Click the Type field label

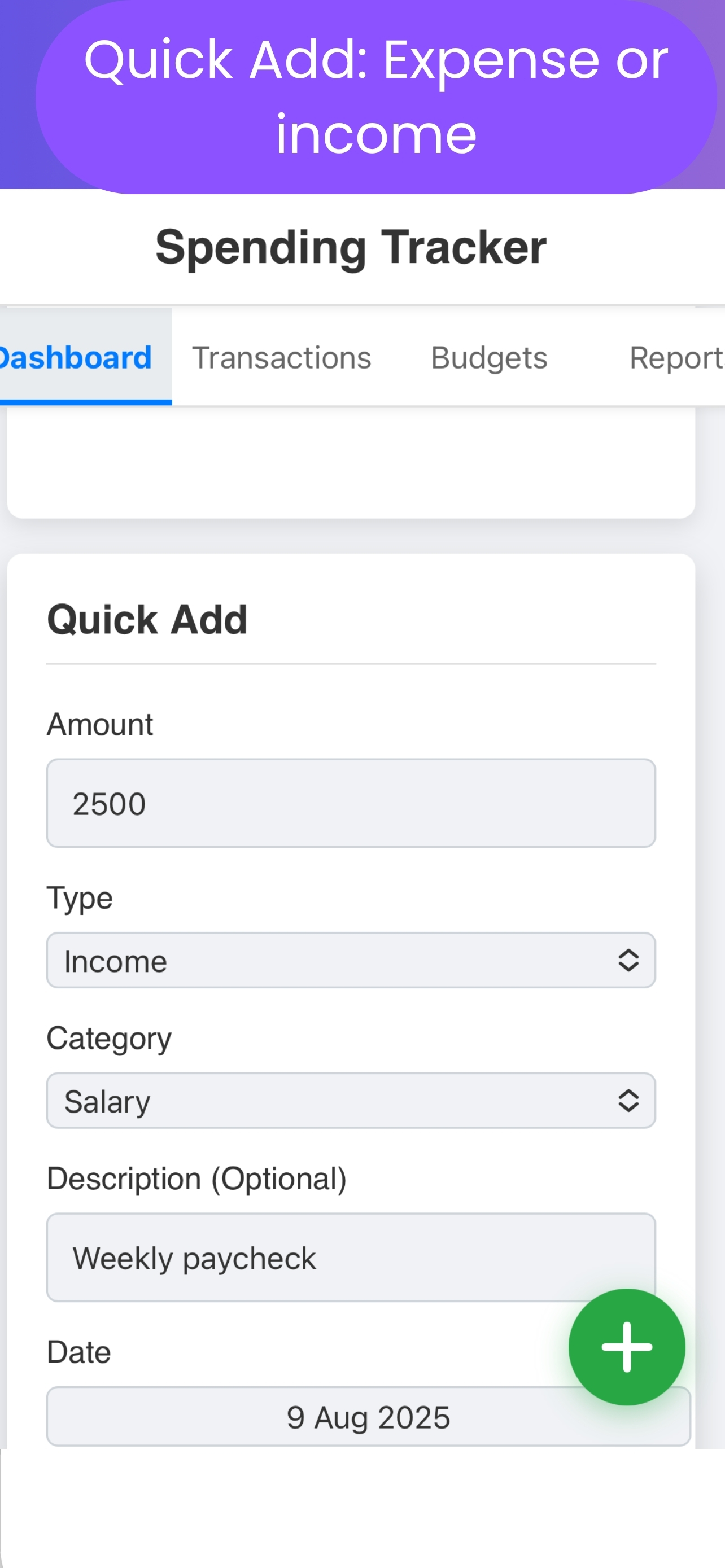click(80, 897)
